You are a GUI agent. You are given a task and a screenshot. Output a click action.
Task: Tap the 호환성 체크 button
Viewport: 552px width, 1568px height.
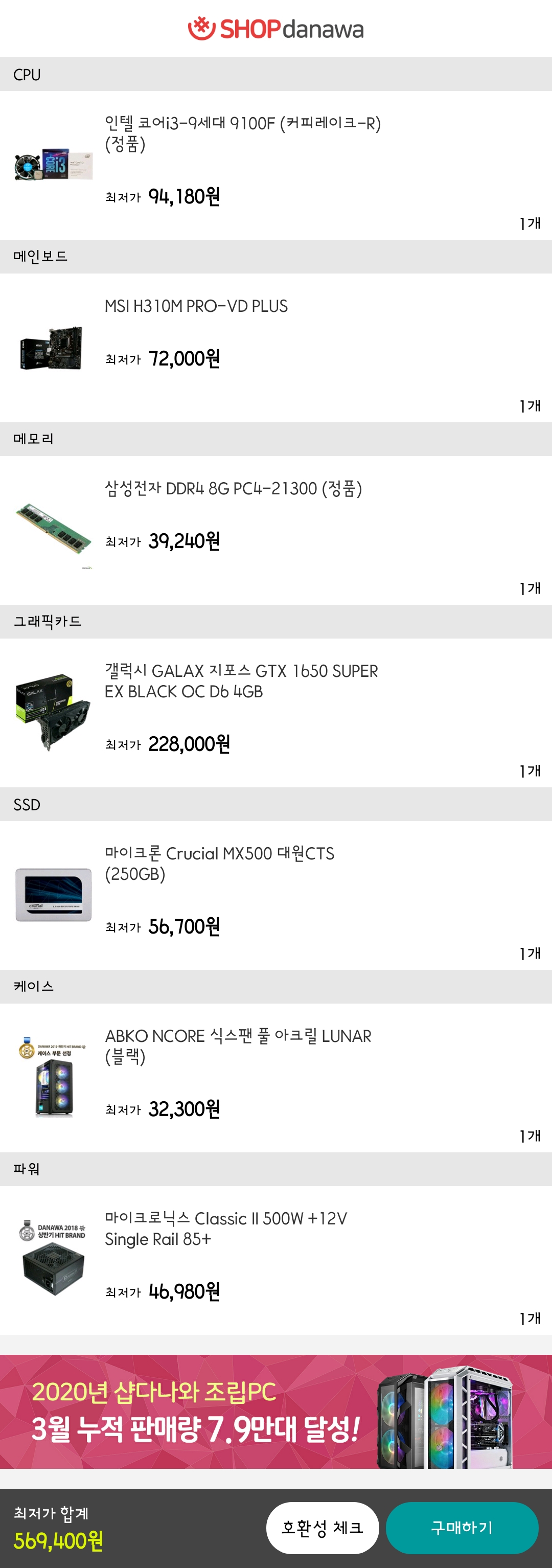(322, 1527)
